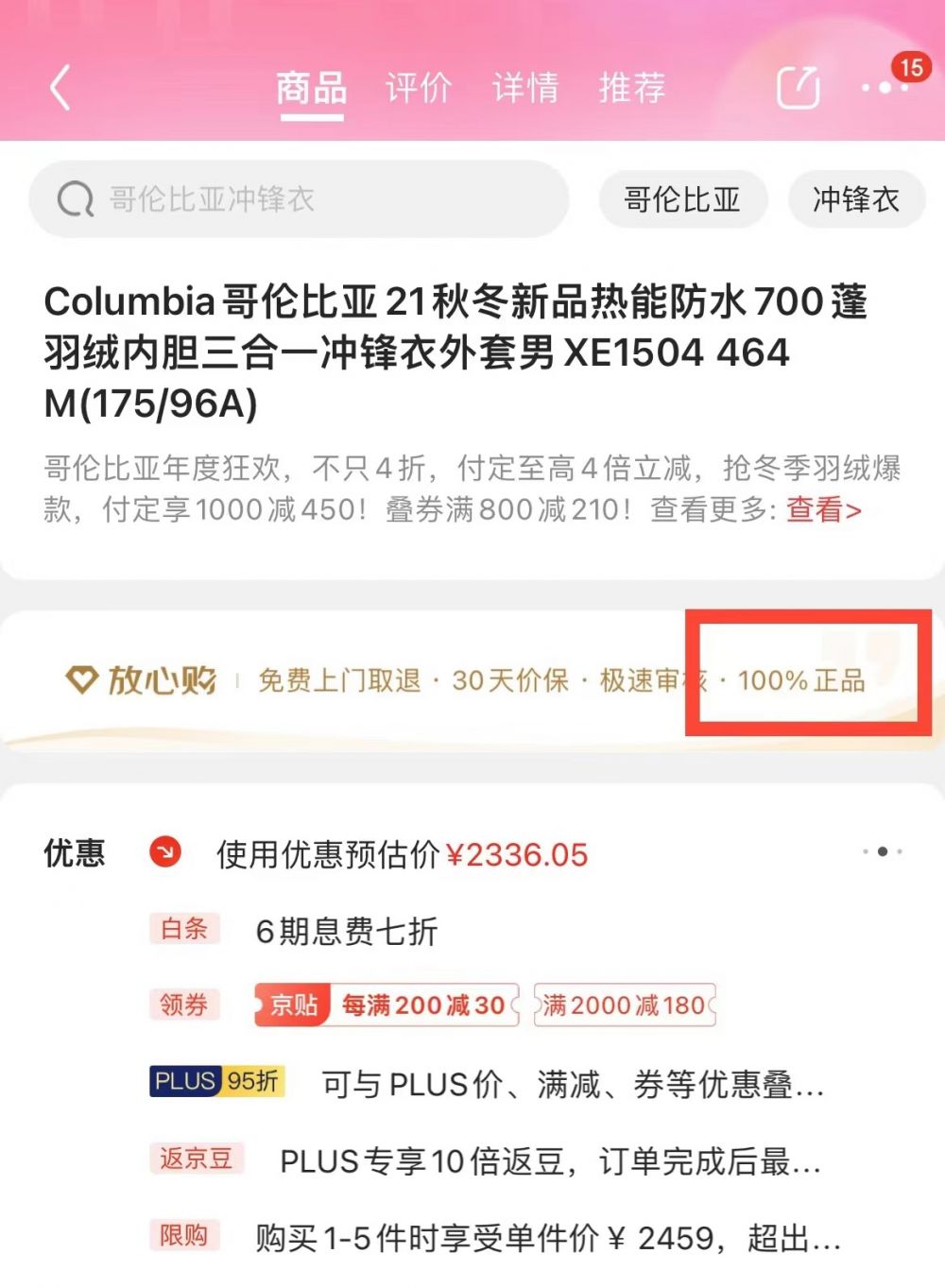Screen dimensions: 945x1288
Task: Select the 哥伦比亚 keyword chip
Action: pos(682,199)
